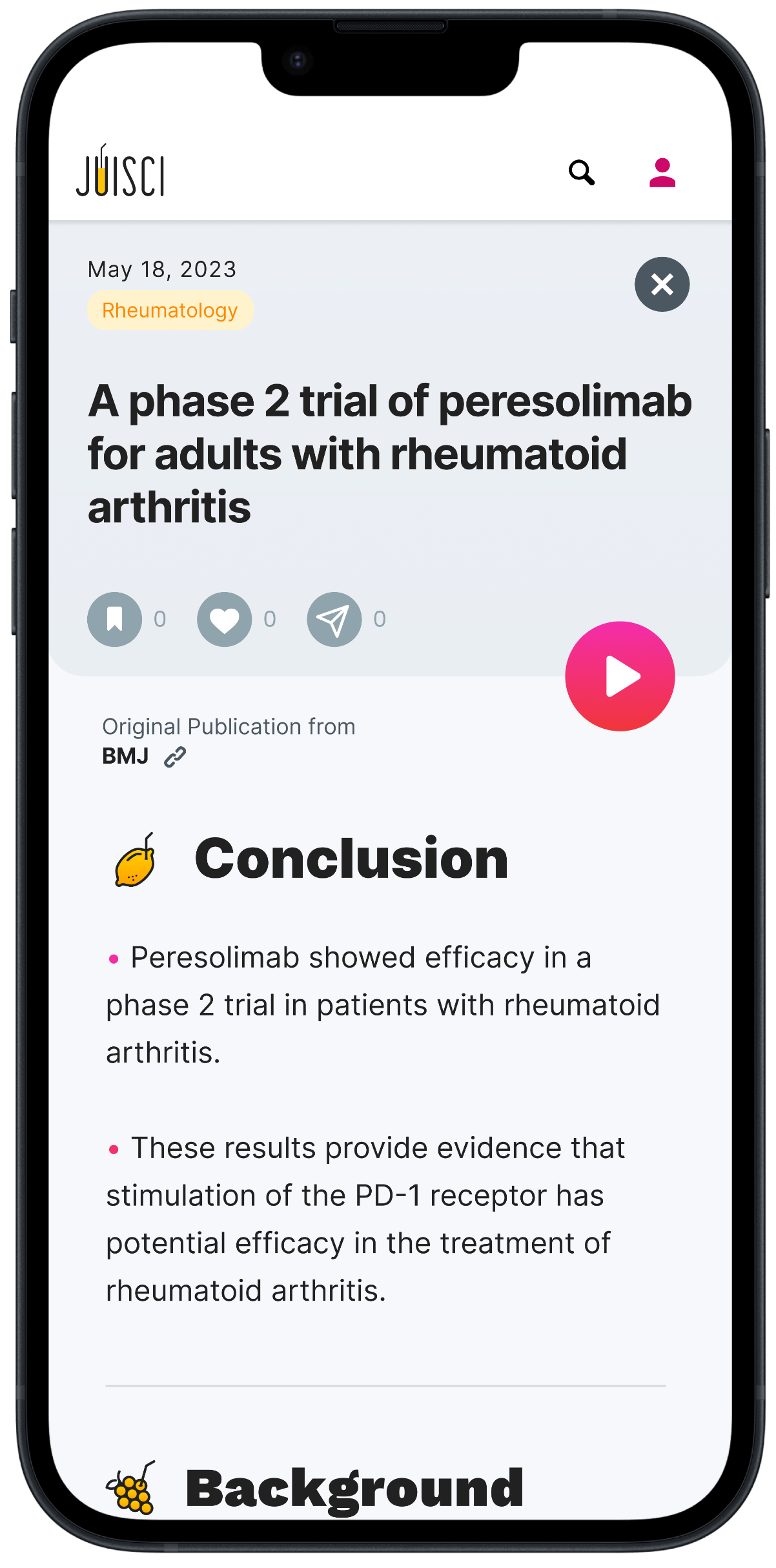Screen dimensions: 776x1568
Task: Bookmark this peresolimab article
Action: point(115,620)
